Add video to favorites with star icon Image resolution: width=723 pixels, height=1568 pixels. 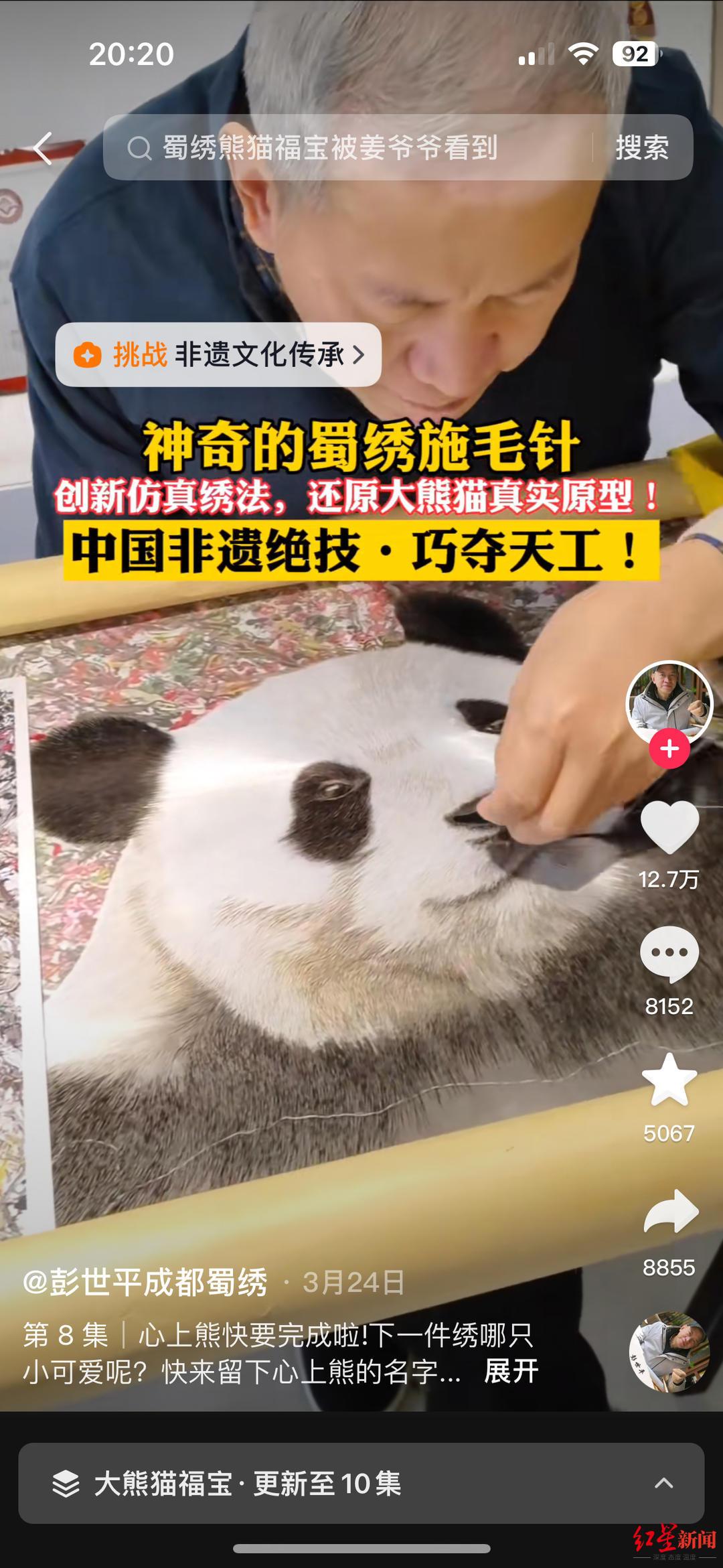(x=669, y=1080)
